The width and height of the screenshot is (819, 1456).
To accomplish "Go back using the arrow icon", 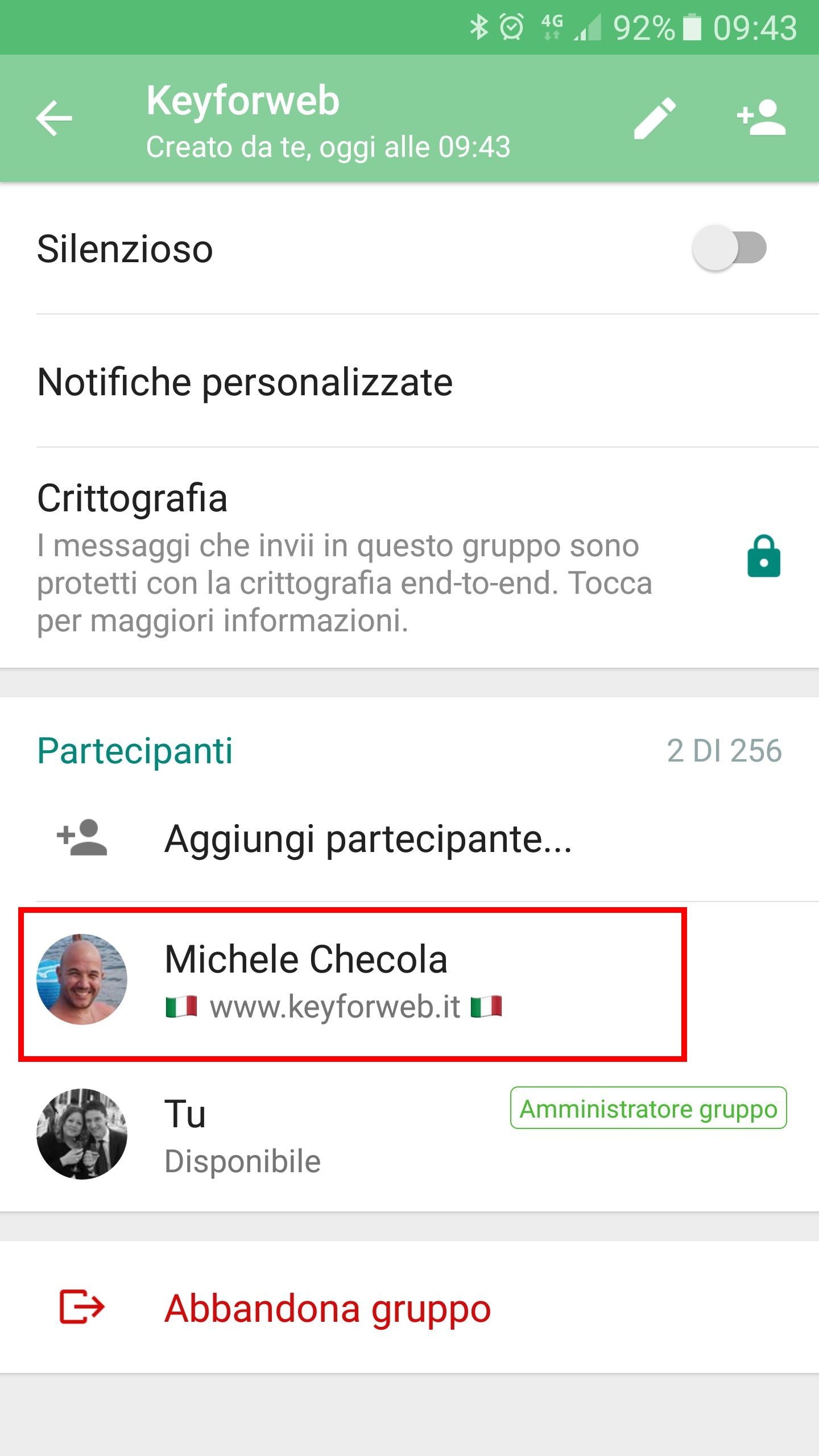I will (x=54, y=118).
